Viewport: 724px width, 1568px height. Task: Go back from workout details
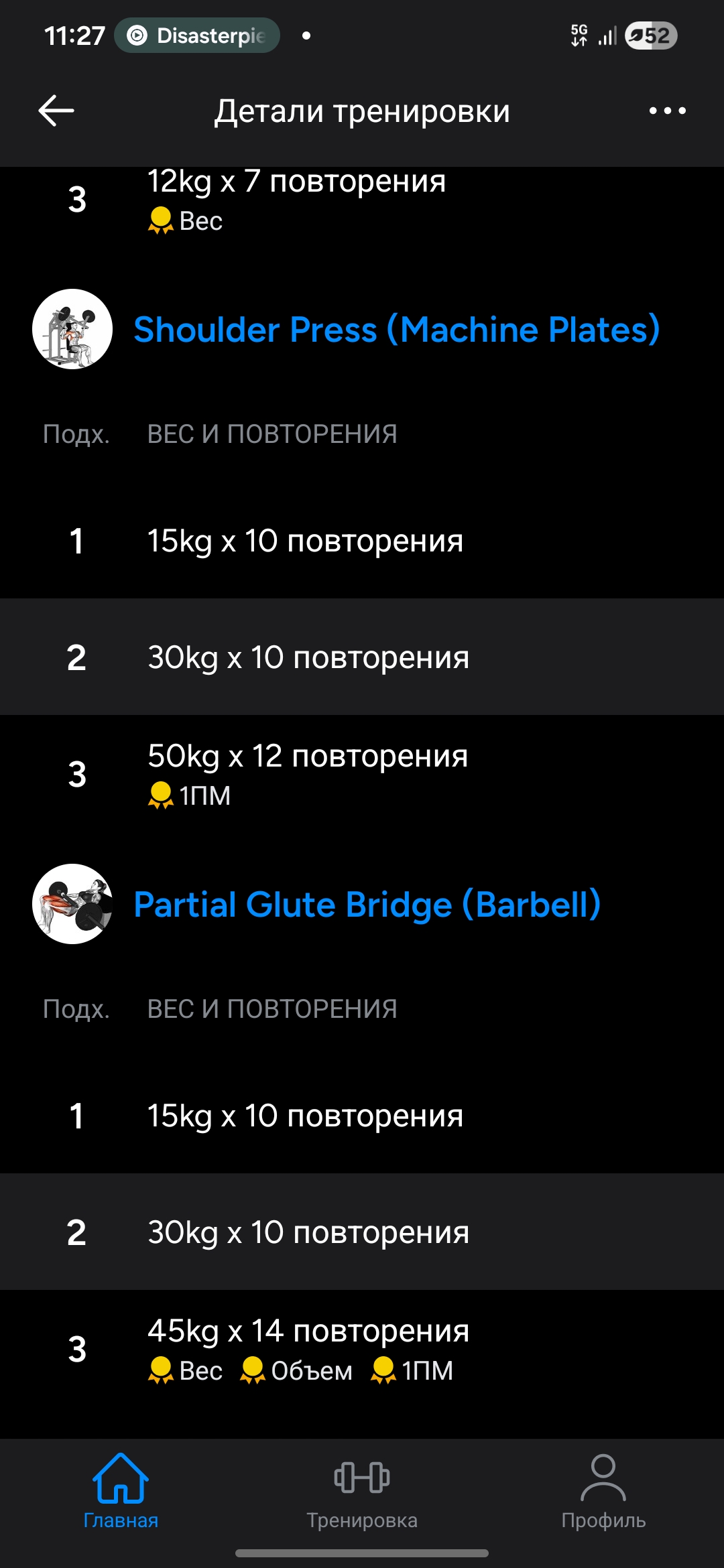pyautogui.click(x=56, y=111)
